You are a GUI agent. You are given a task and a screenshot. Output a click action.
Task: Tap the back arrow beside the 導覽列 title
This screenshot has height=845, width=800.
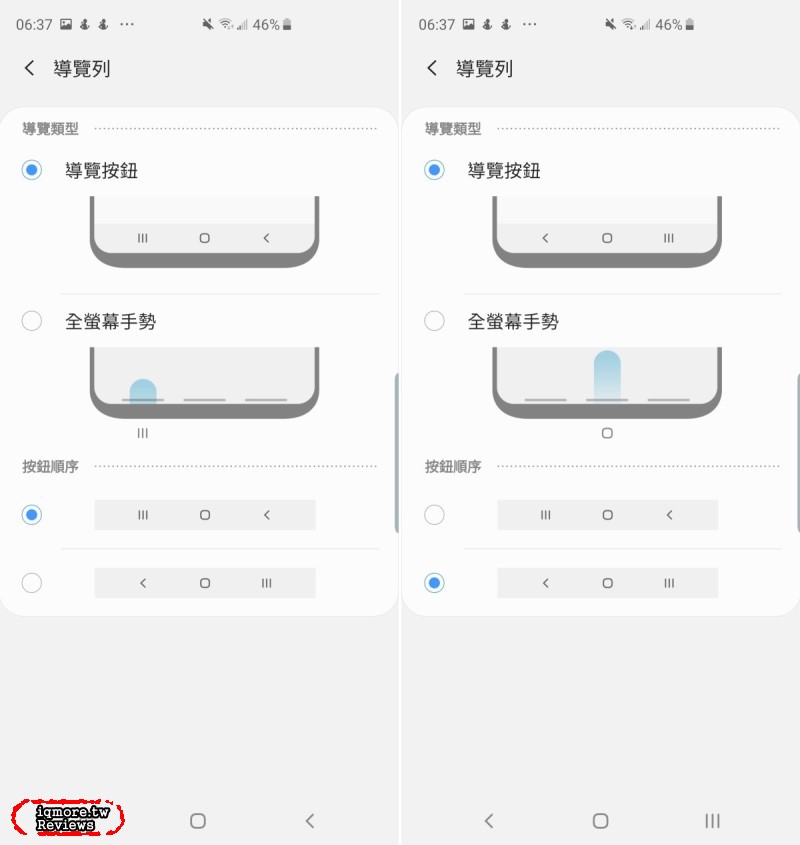tap(27, 69)
